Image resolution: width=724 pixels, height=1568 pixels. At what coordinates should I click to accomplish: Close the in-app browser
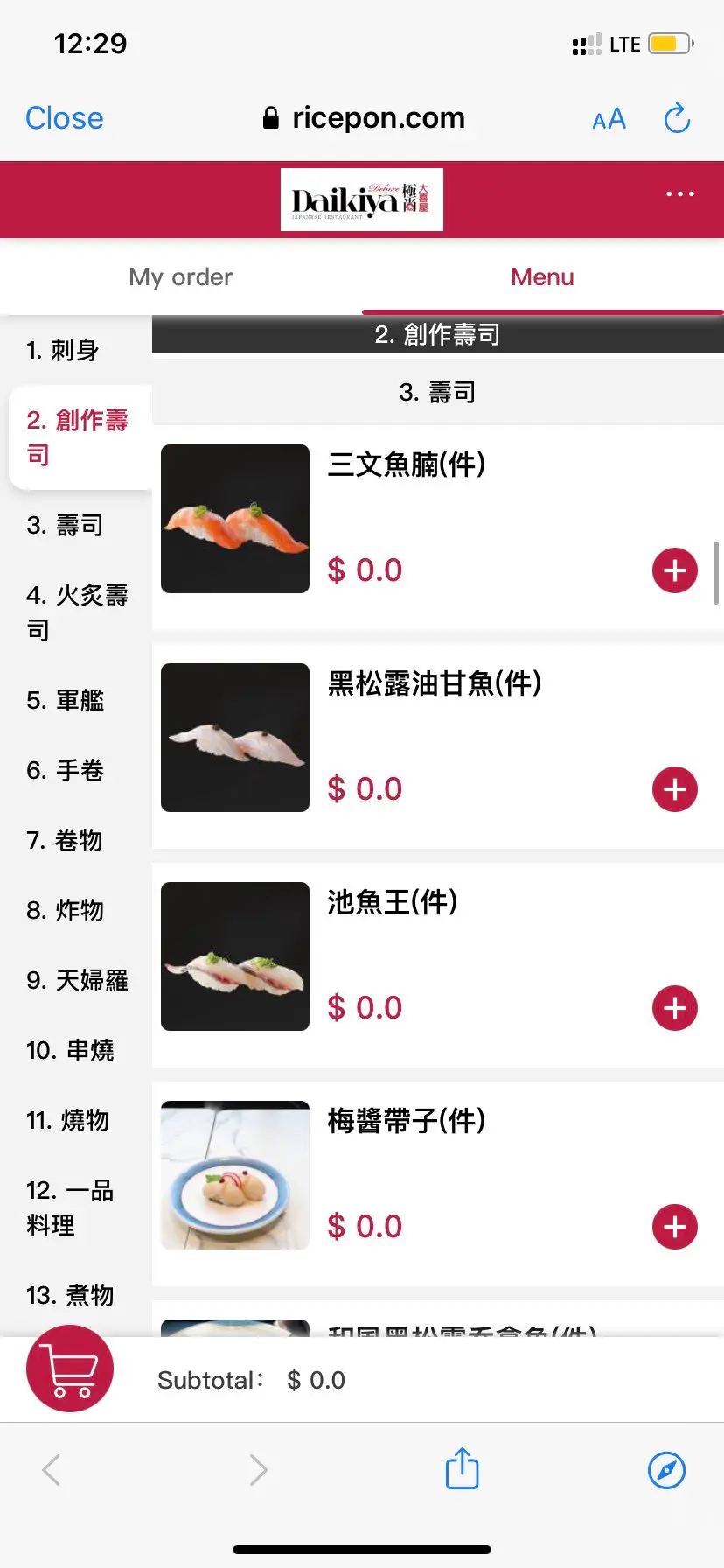pyautogui.click(x=64, y=118)
